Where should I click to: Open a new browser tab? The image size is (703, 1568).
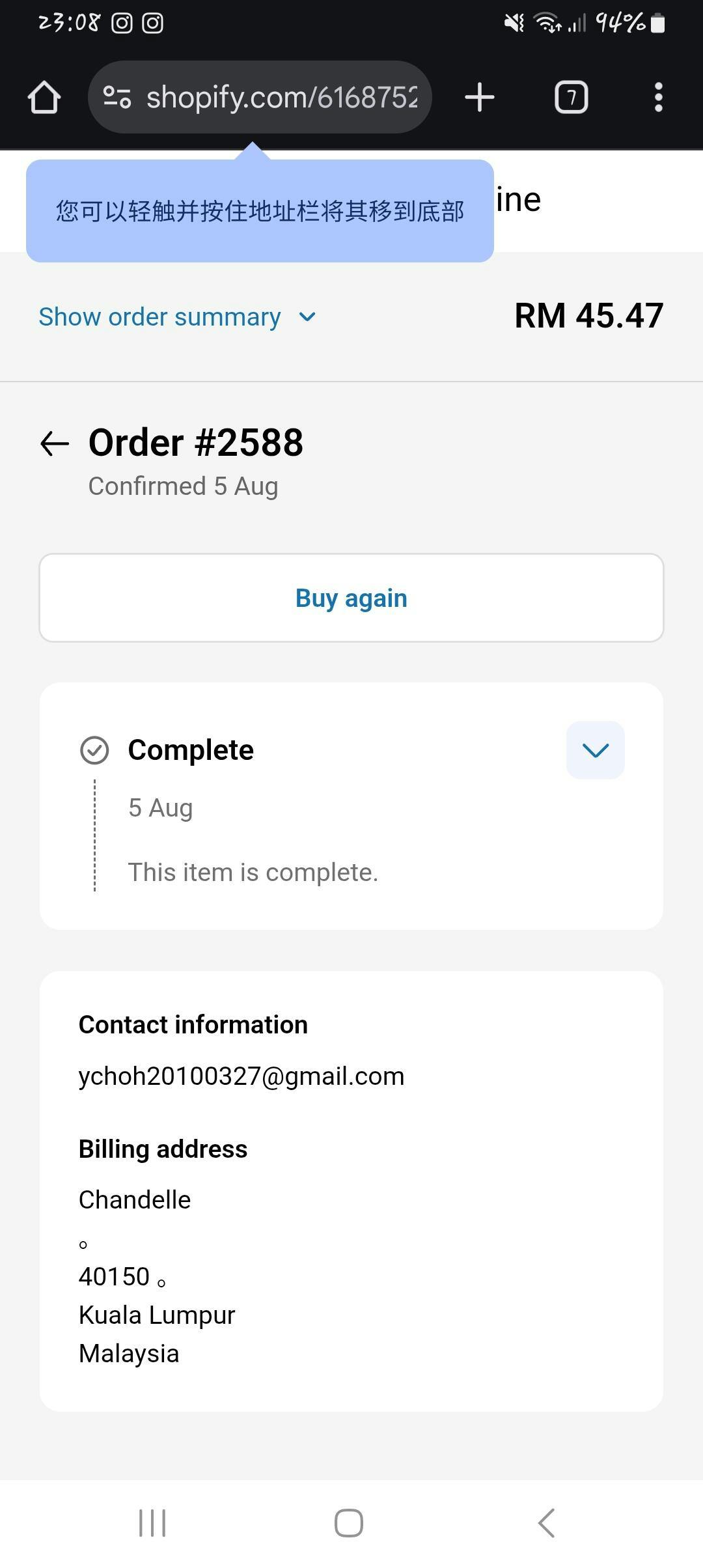480,97
